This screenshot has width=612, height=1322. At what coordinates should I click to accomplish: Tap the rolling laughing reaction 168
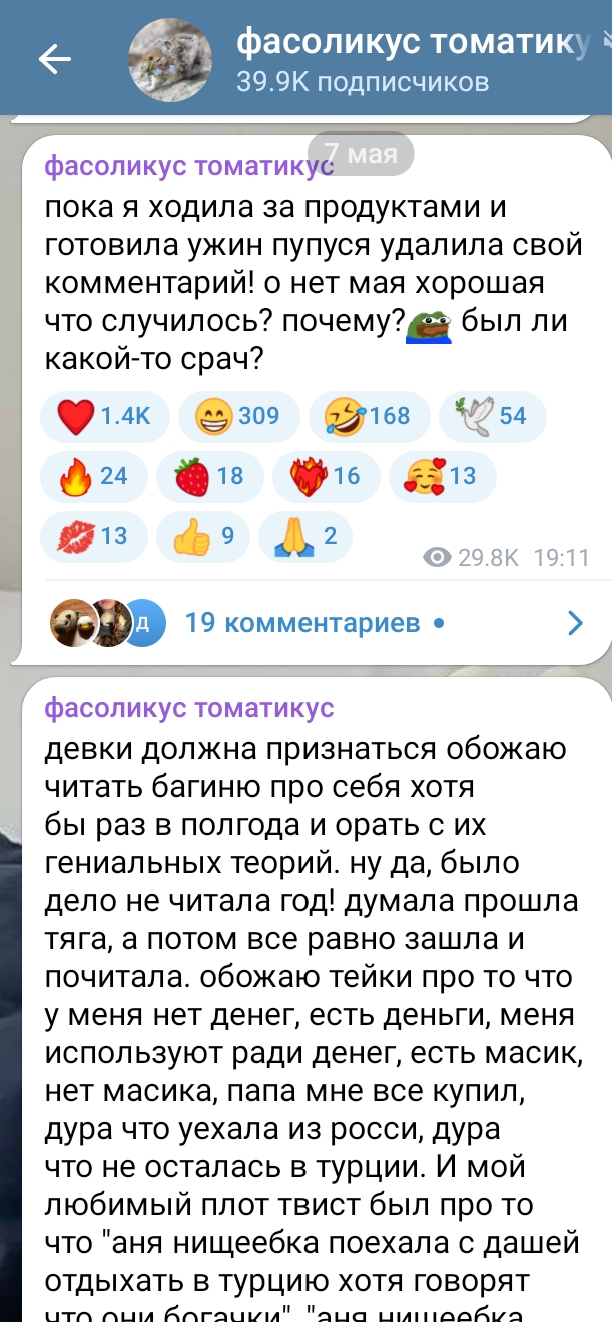pyautogui.click(x=369, y=417)
